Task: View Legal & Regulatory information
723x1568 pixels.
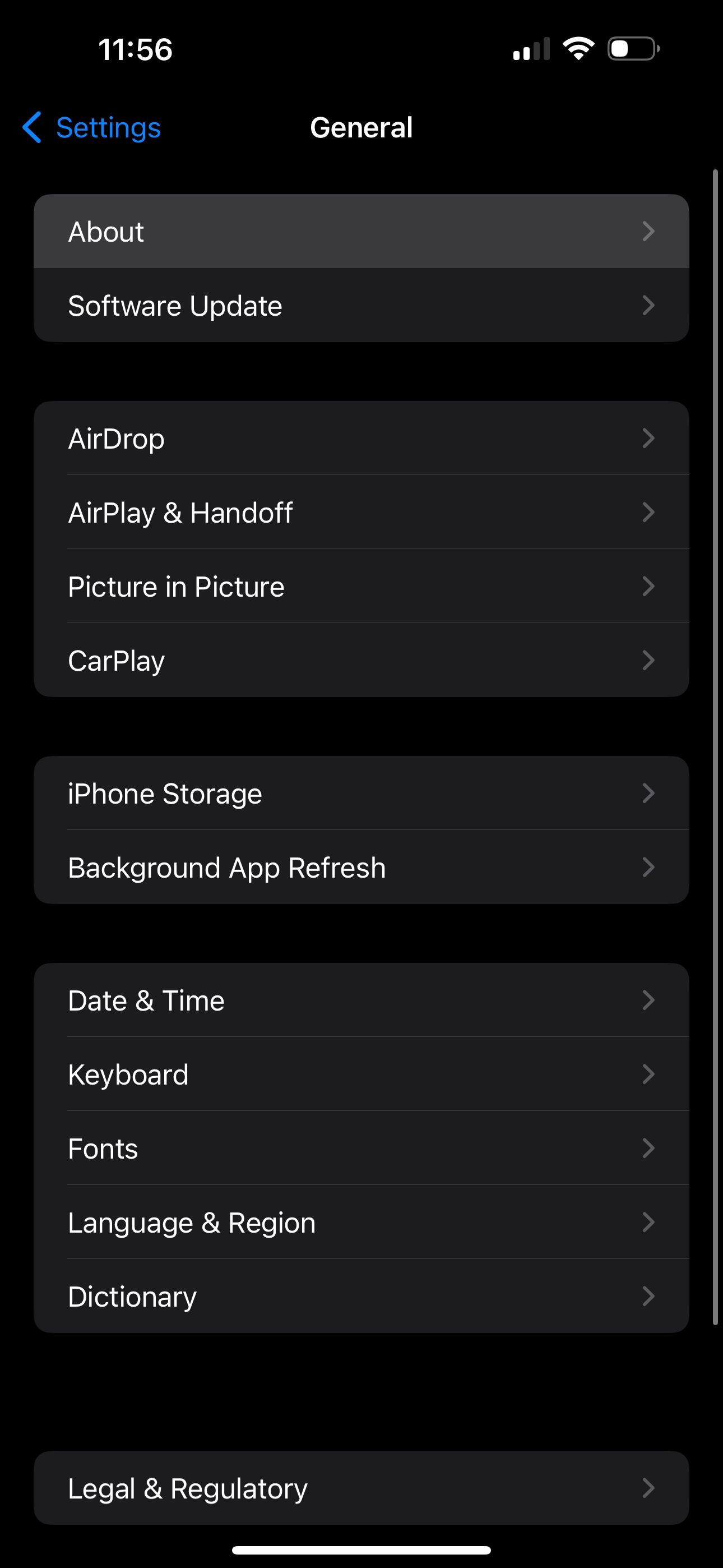Action: (x=361, y=1488)
